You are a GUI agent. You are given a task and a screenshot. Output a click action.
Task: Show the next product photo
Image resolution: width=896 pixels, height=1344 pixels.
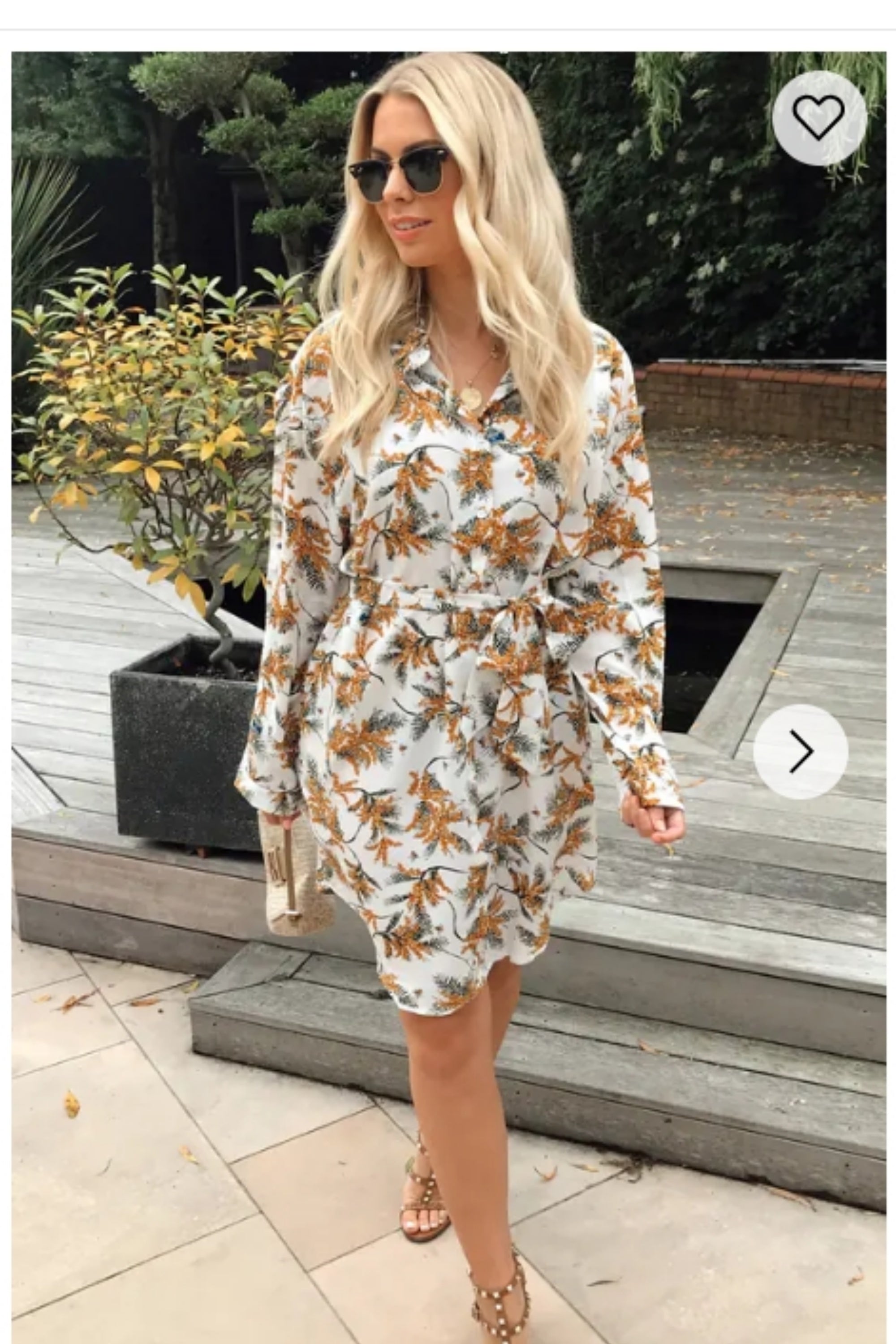(800, 751)
